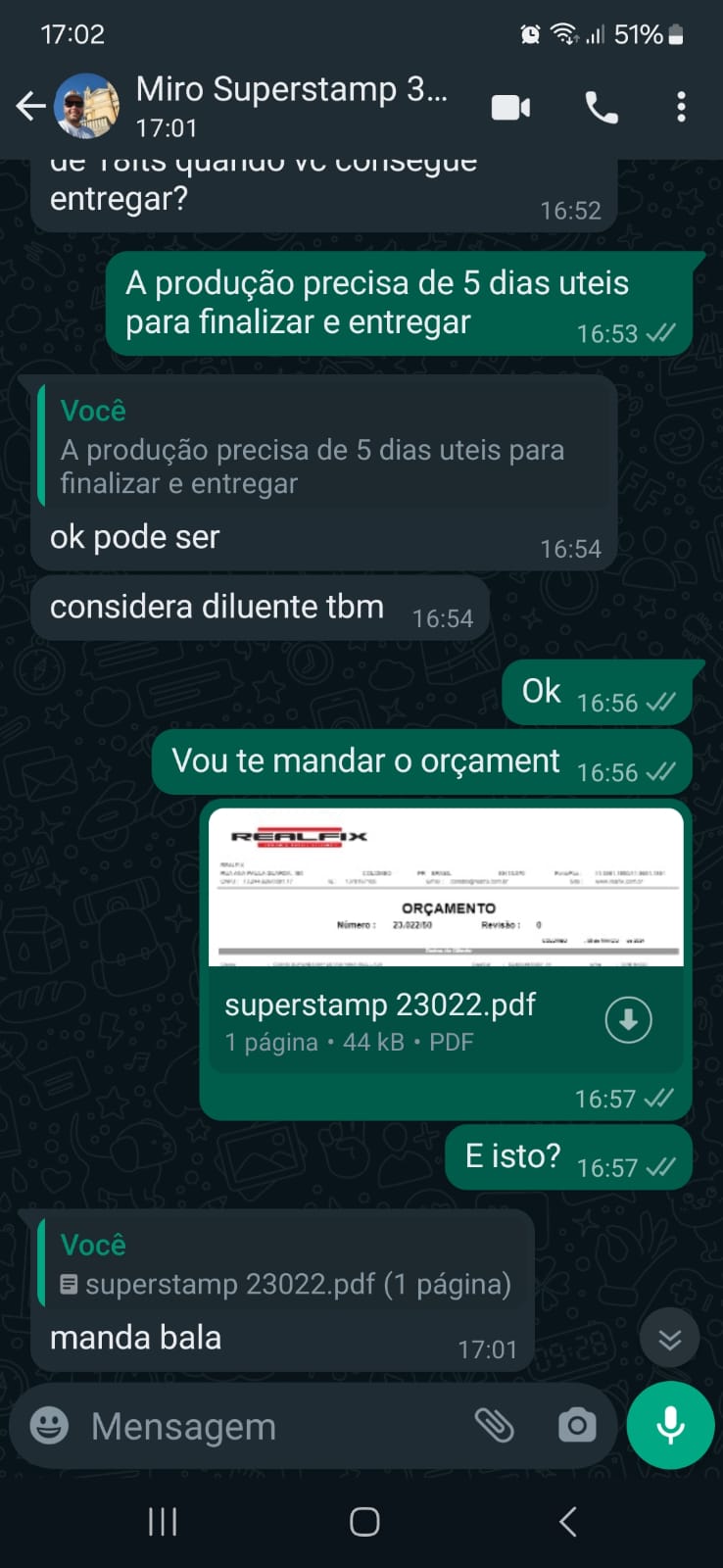
Task: Start a voice call with Miro
Action: 602,107
